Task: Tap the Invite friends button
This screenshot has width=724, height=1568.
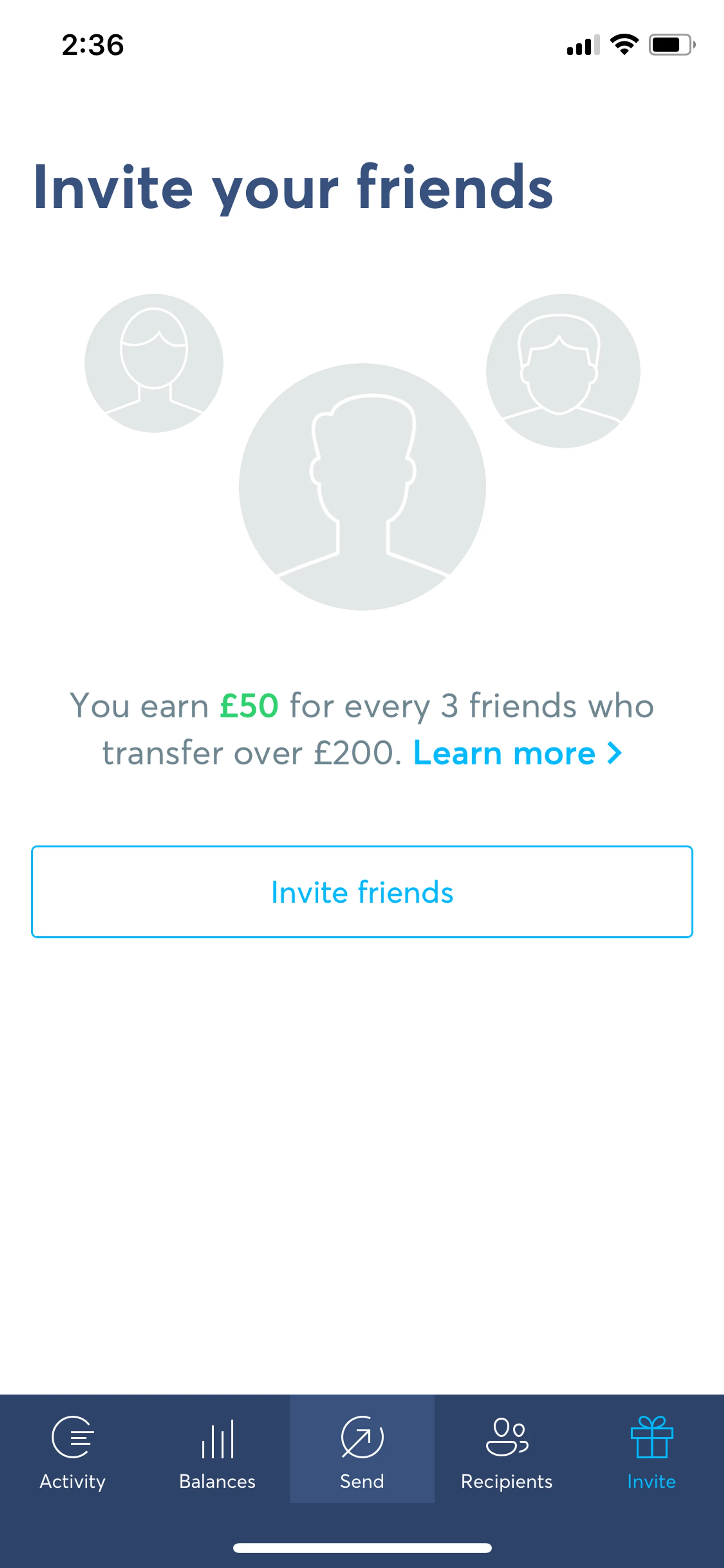Action: [x=362, y=892]
